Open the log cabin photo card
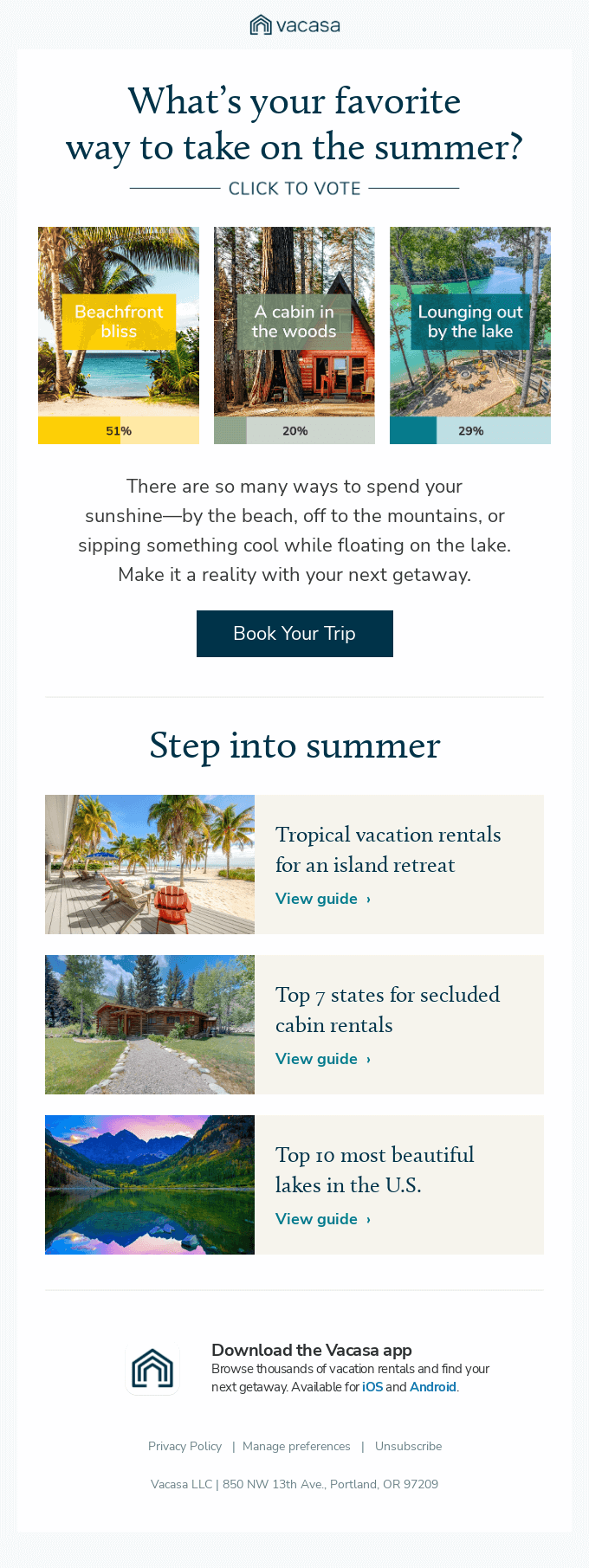589x1568 pixels. [150, 1024]
